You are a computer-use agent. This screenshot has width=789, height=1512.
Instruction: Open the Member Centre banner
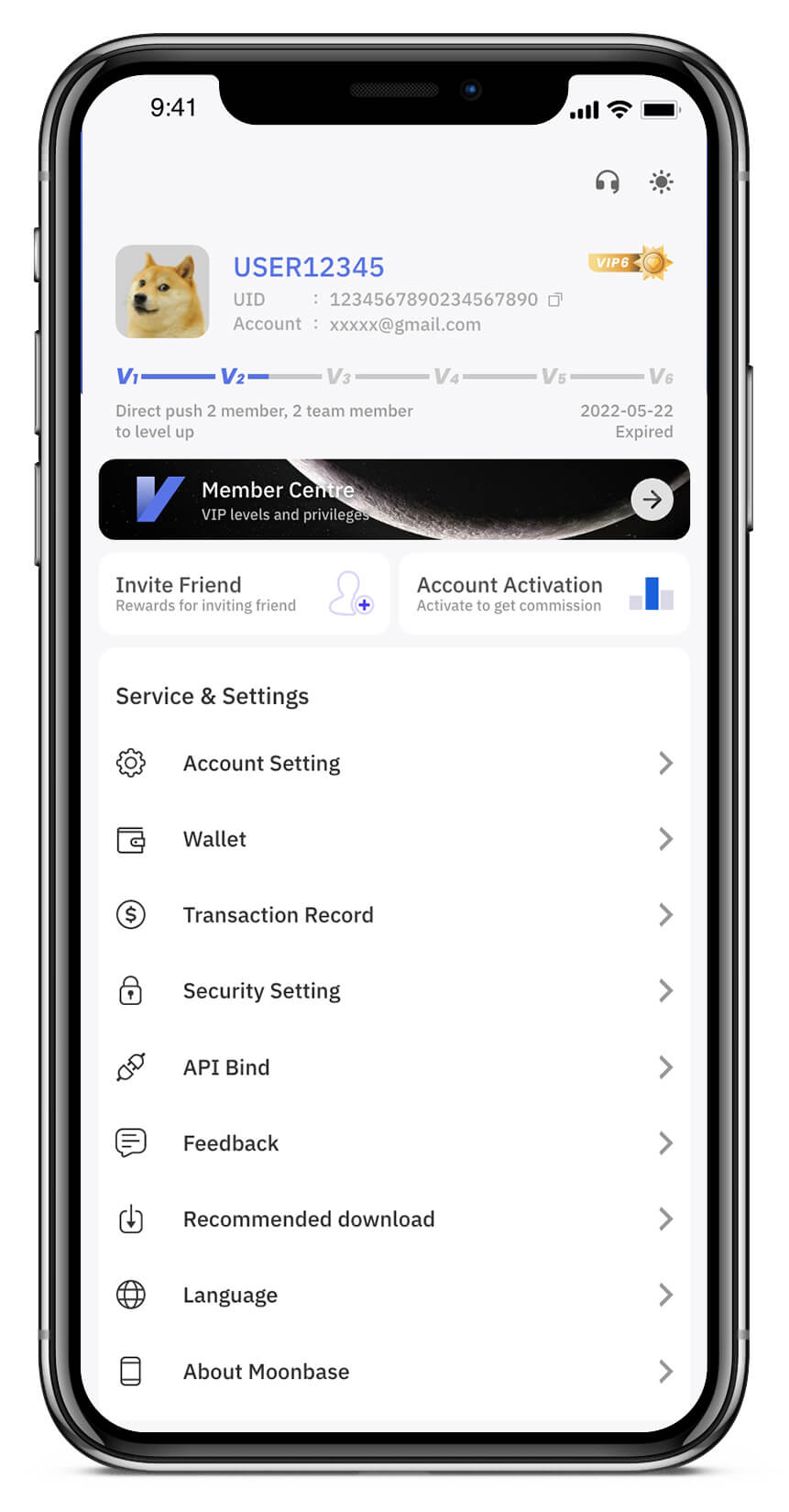pos(394,500)
